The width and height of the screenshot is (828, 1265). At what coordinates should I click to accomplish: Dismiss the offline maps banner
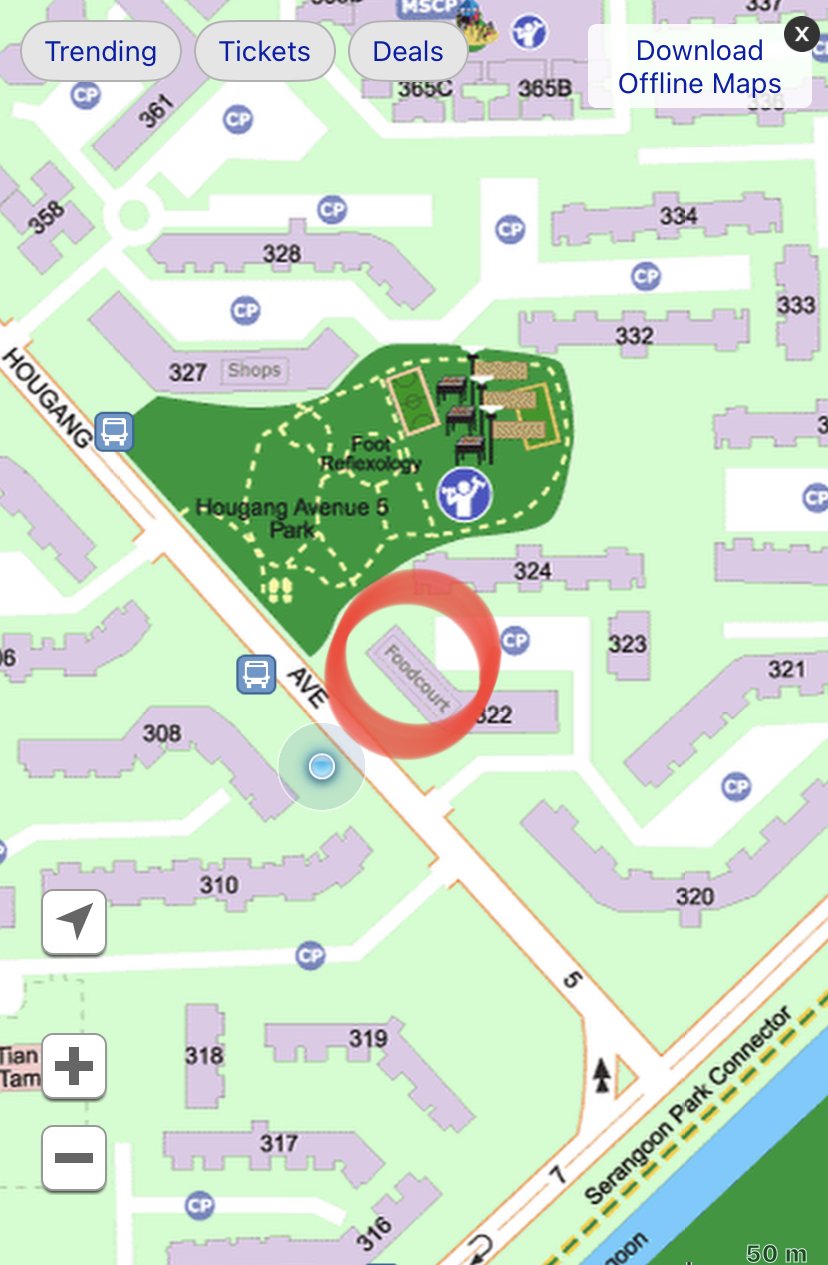[x=801, y=34]
